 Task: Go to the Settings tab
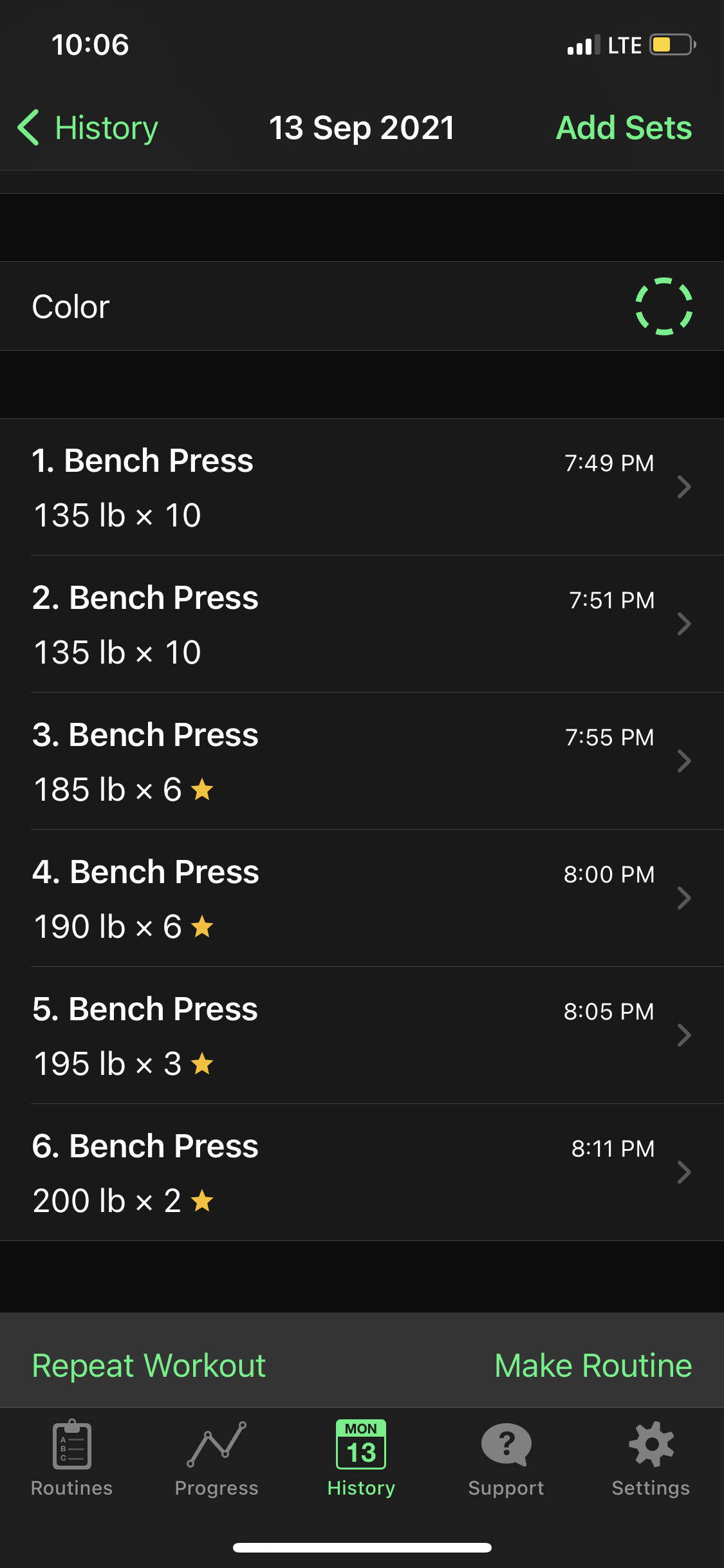pyautogui.click(x=651, y=1459)
